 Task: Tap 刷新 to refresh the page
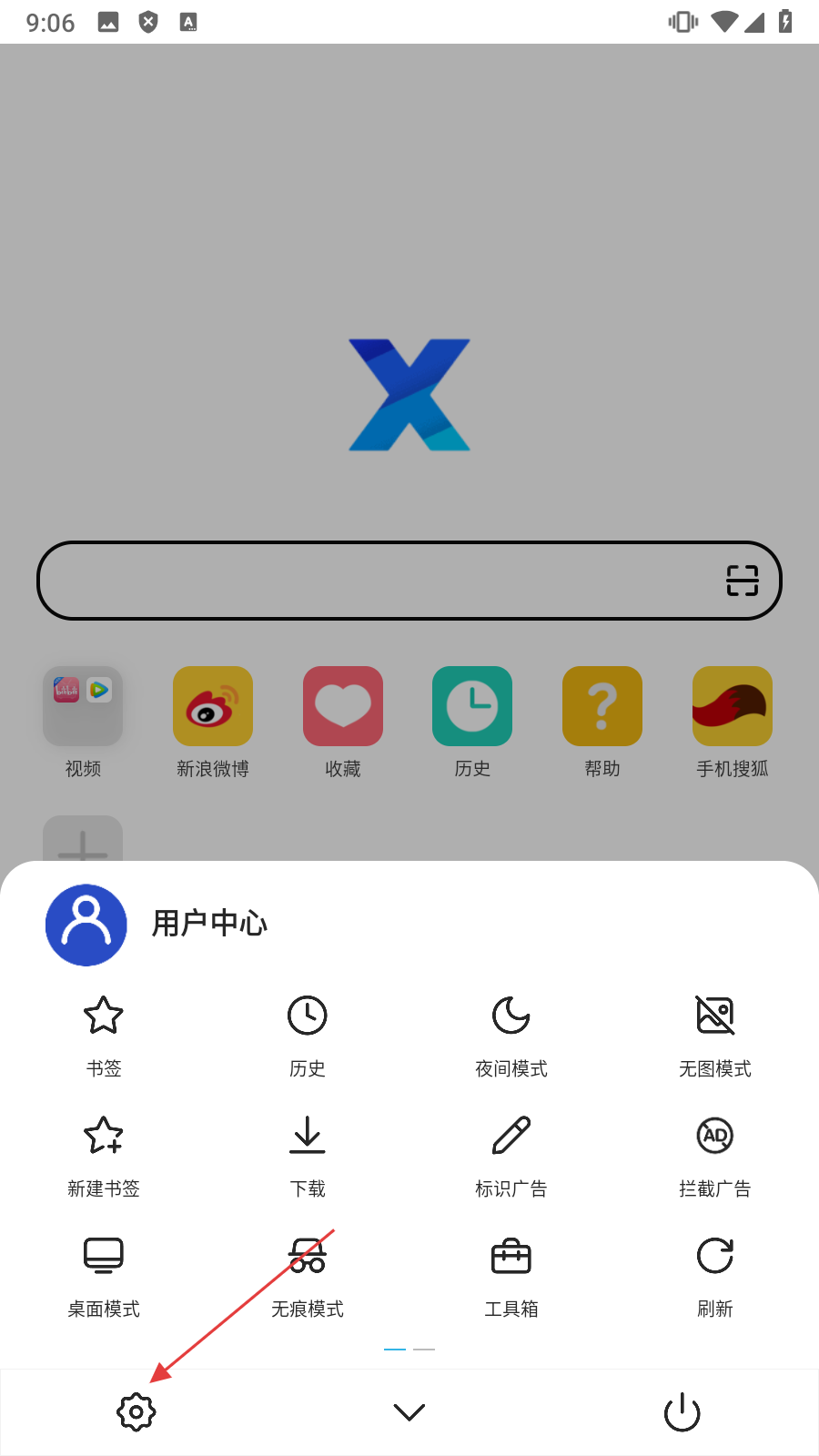pos(715,1276)
